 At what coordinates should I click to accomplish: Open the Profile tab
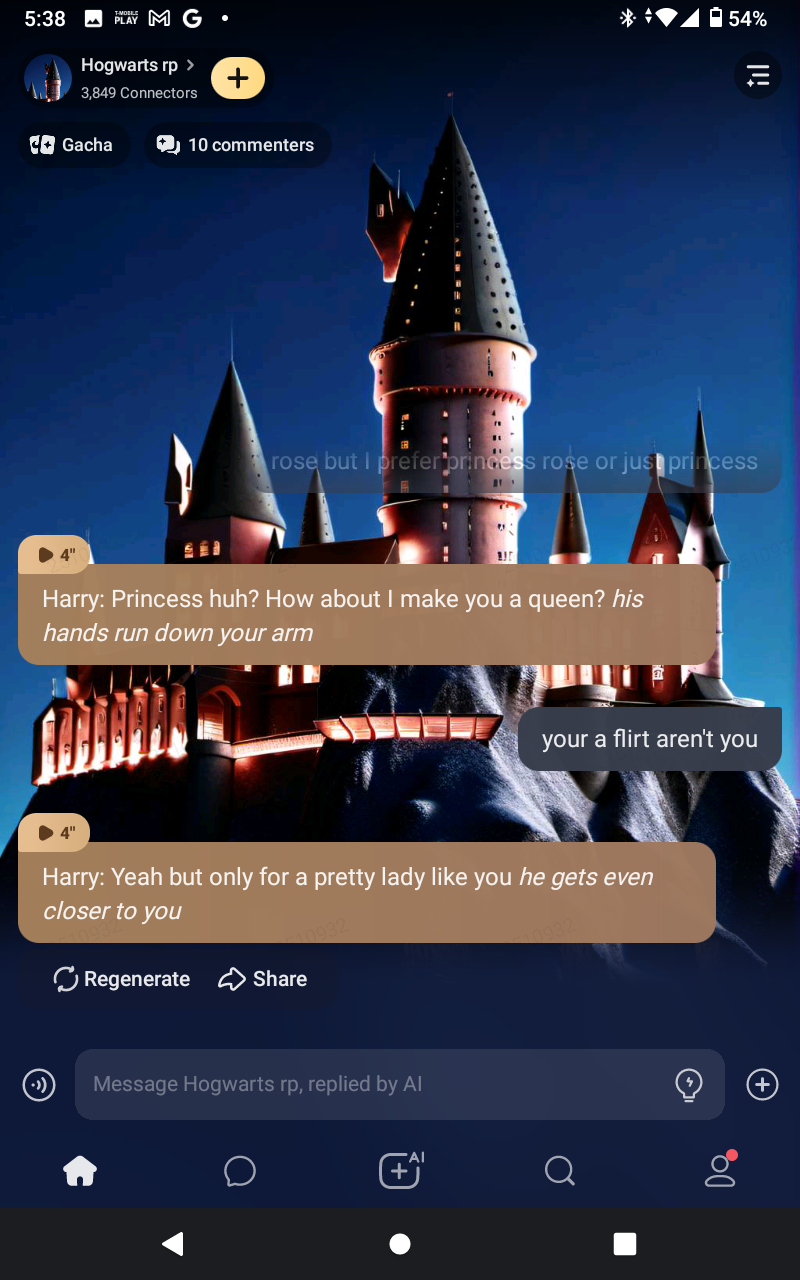pyautogui.click(x=720, y=1170)
